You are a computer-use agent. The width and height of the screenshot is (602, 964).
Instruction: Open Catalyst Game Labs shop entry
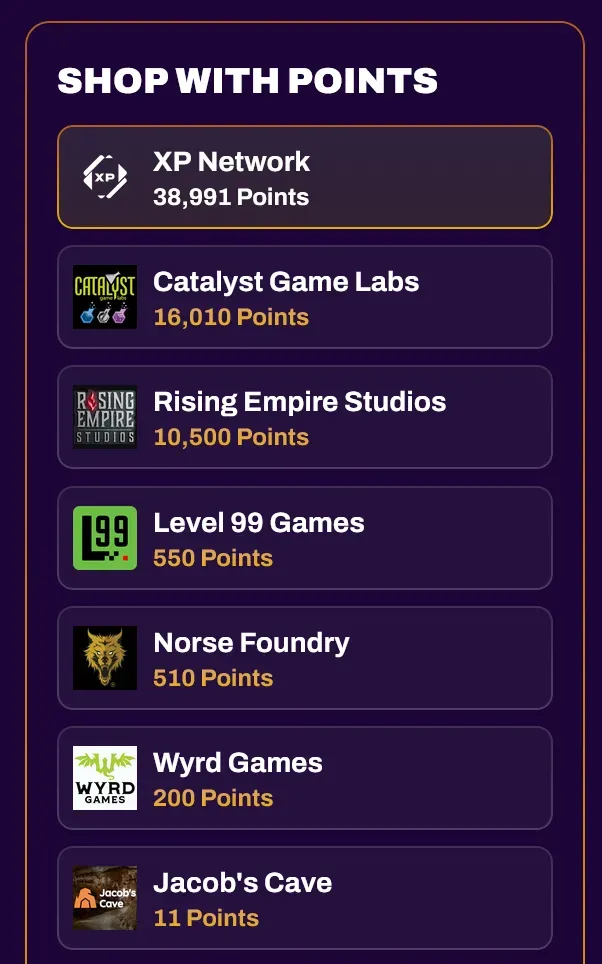click(304, 297)
